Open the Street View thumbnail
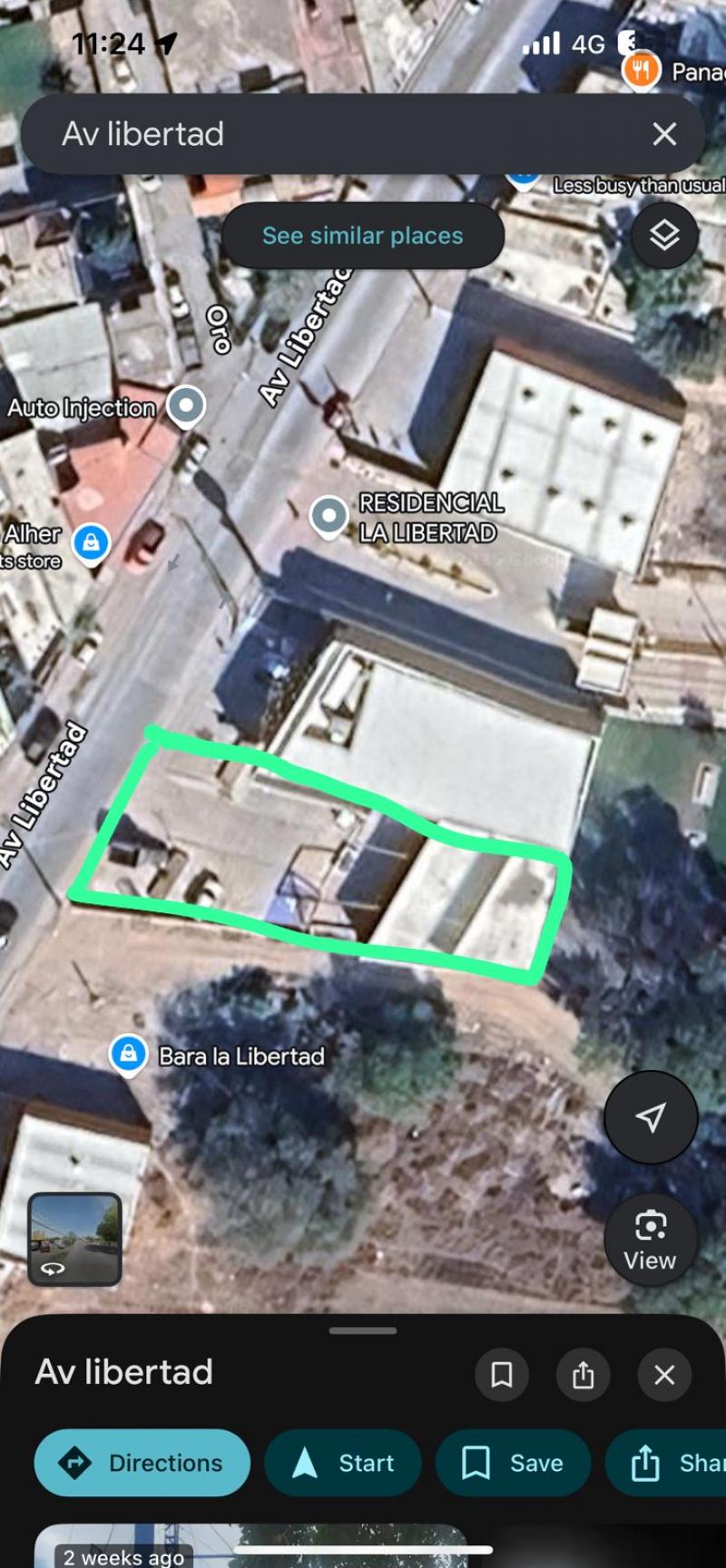Image resolution: width=726 pixels, height=1568 pixels. coord(74,1238)
